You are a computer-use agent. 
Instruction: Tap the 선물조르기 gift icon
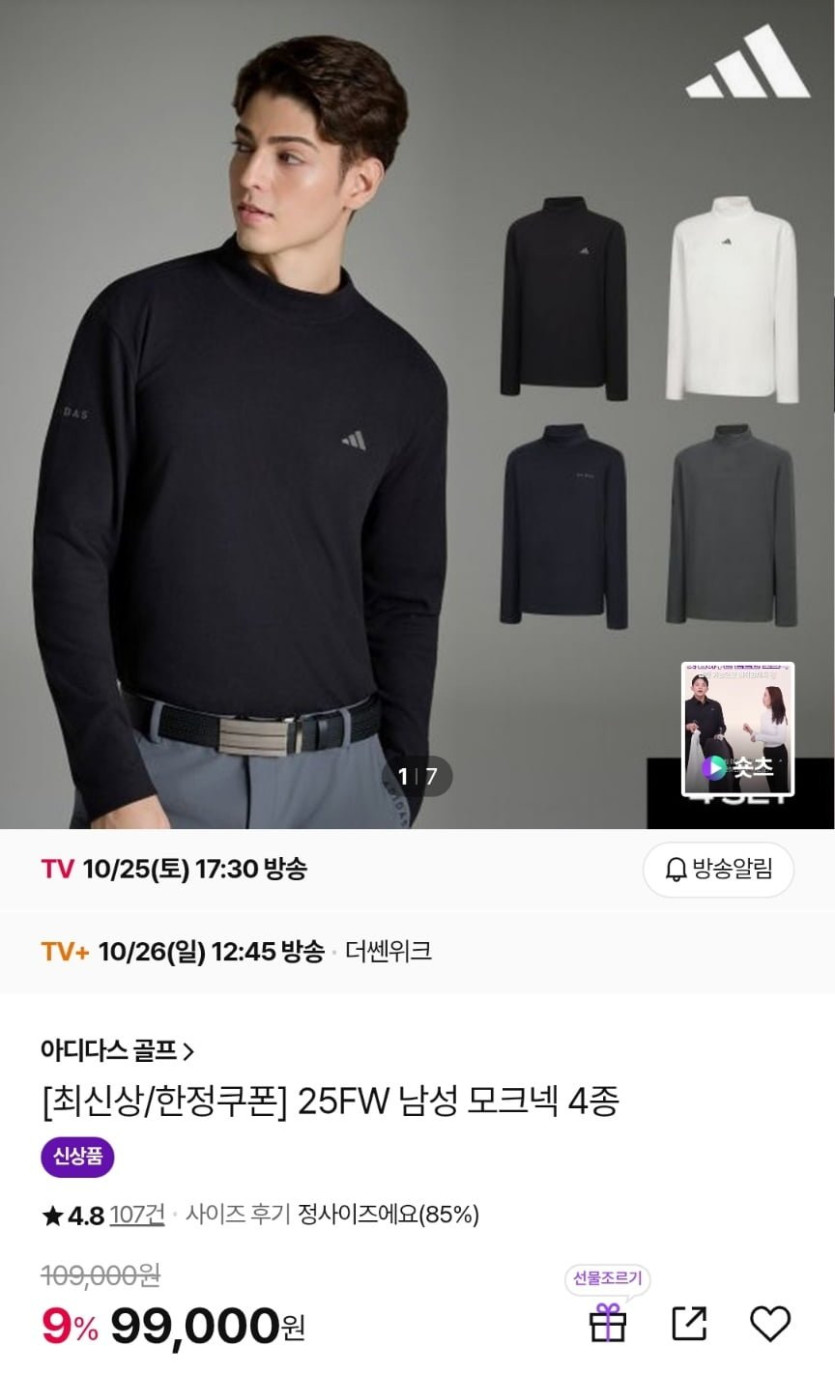pos(607,1323)
